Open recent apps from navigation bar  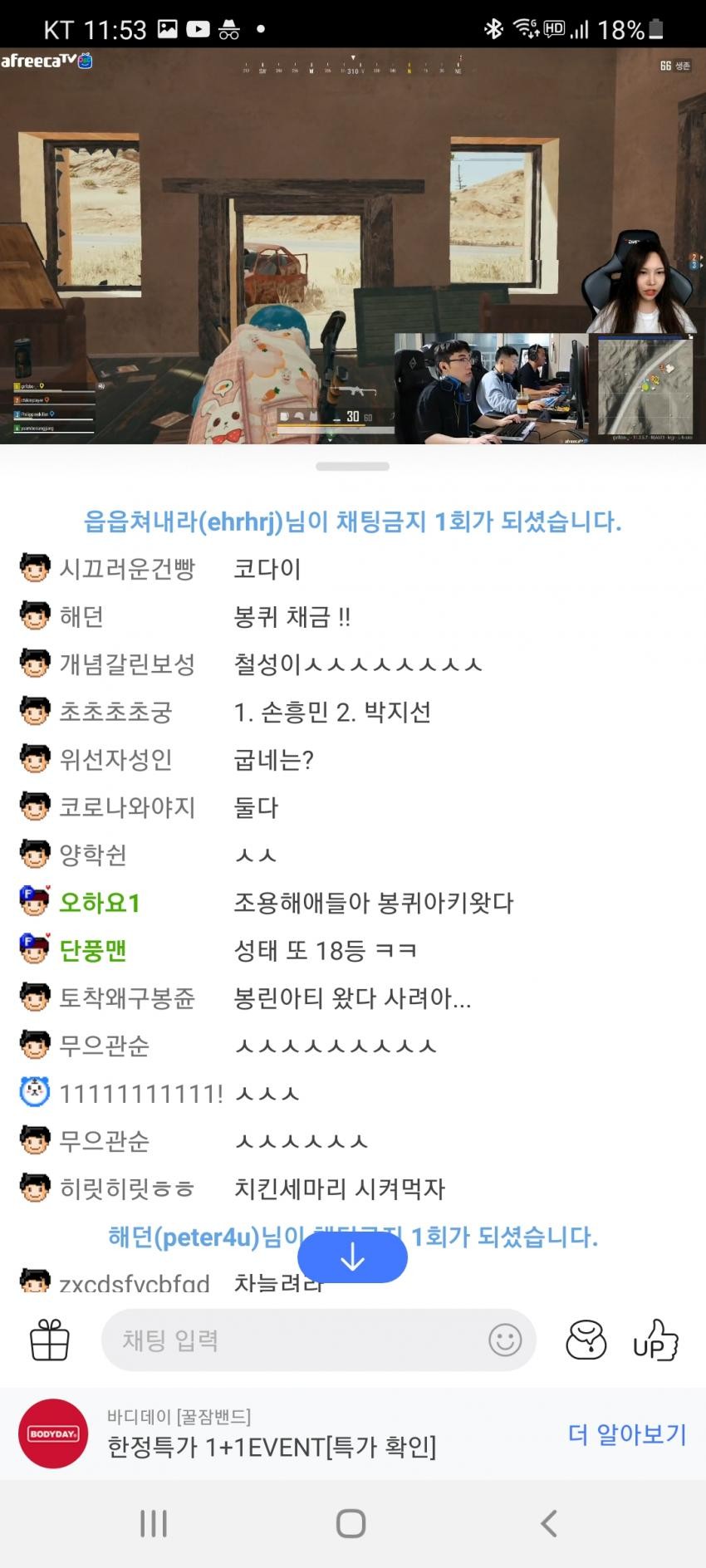154,1523
